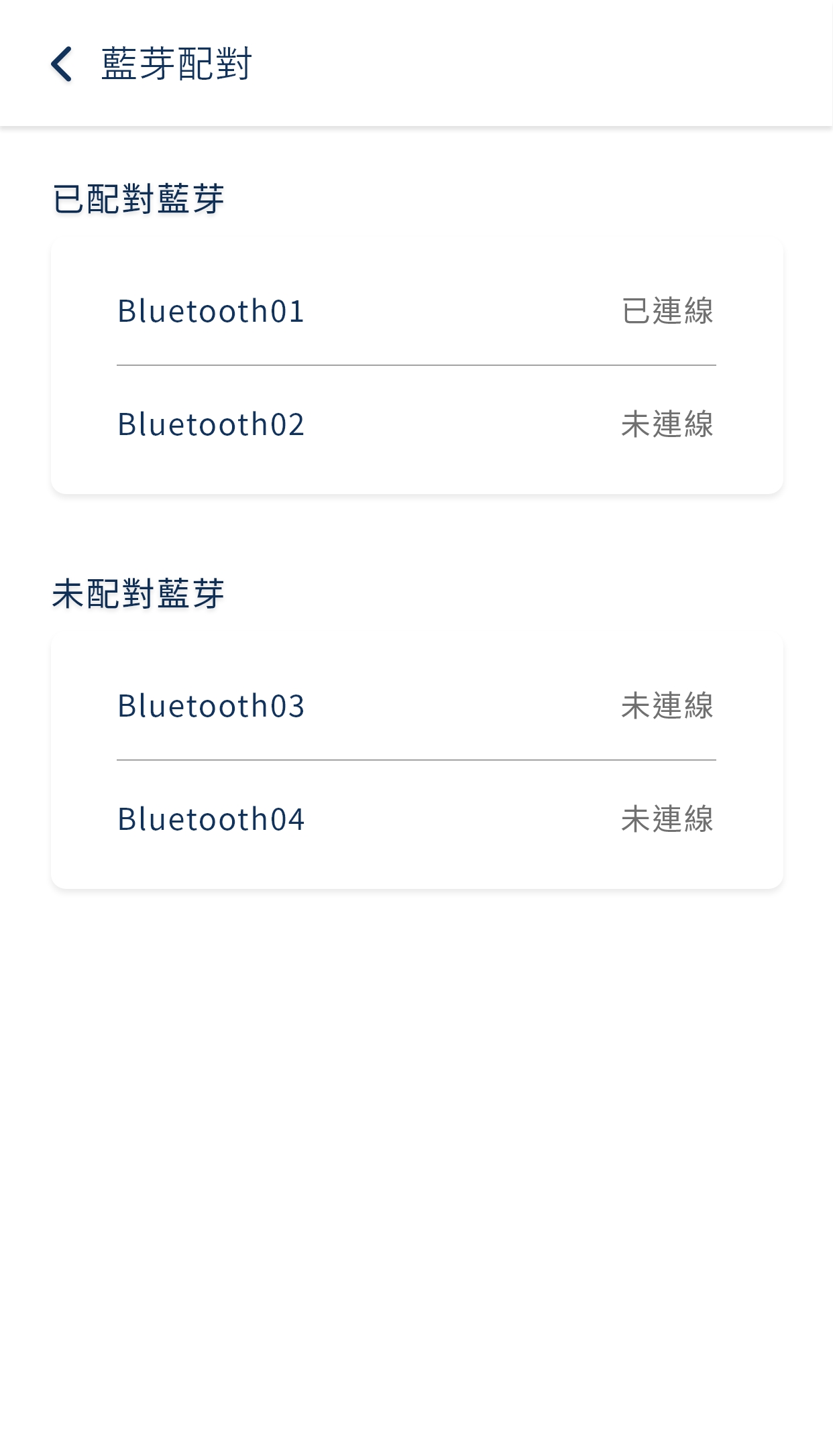Go back from the 藍芽配對 screen

pyautogui.click(x=62, y=64)
